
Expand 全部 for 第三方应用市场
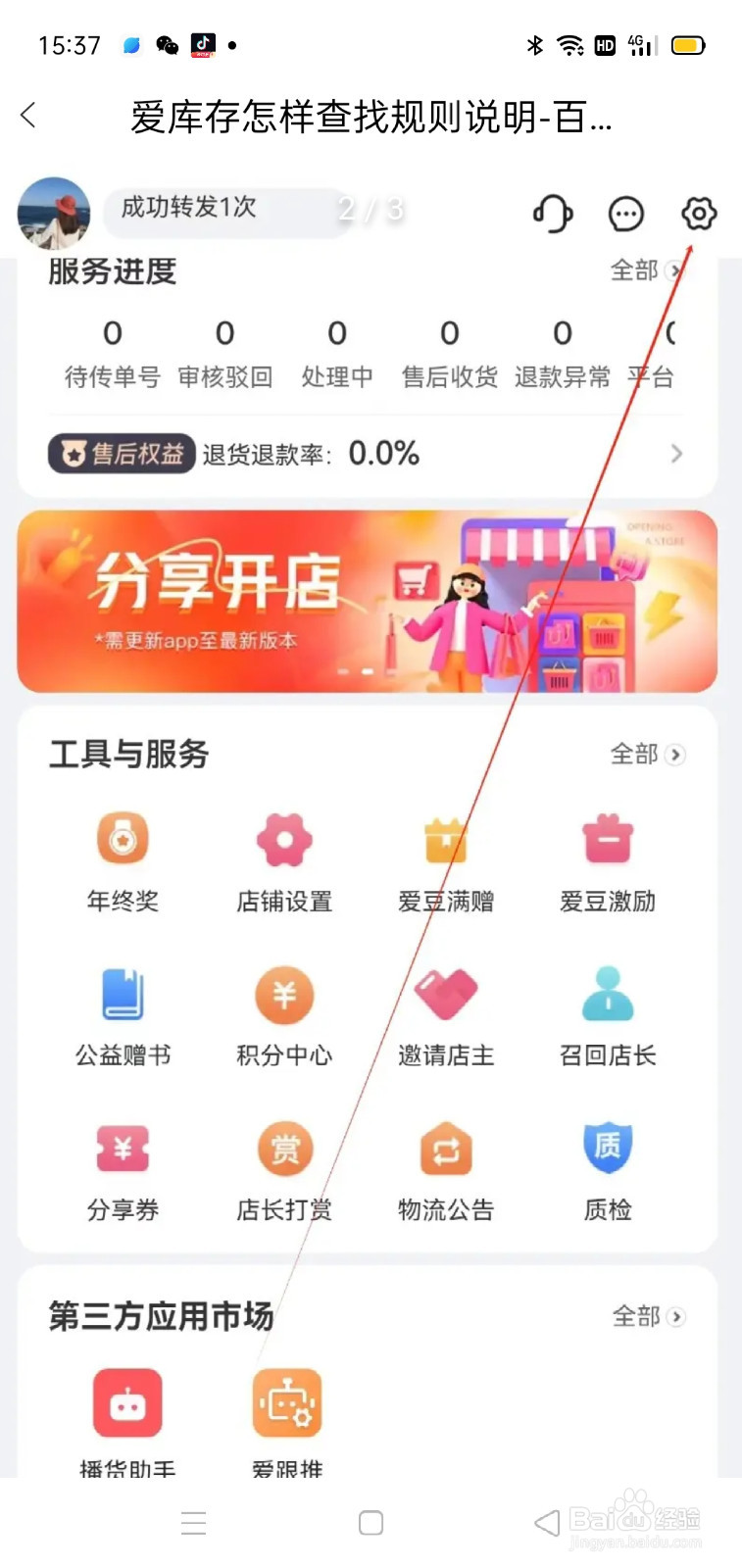(x=648, y=1317)
